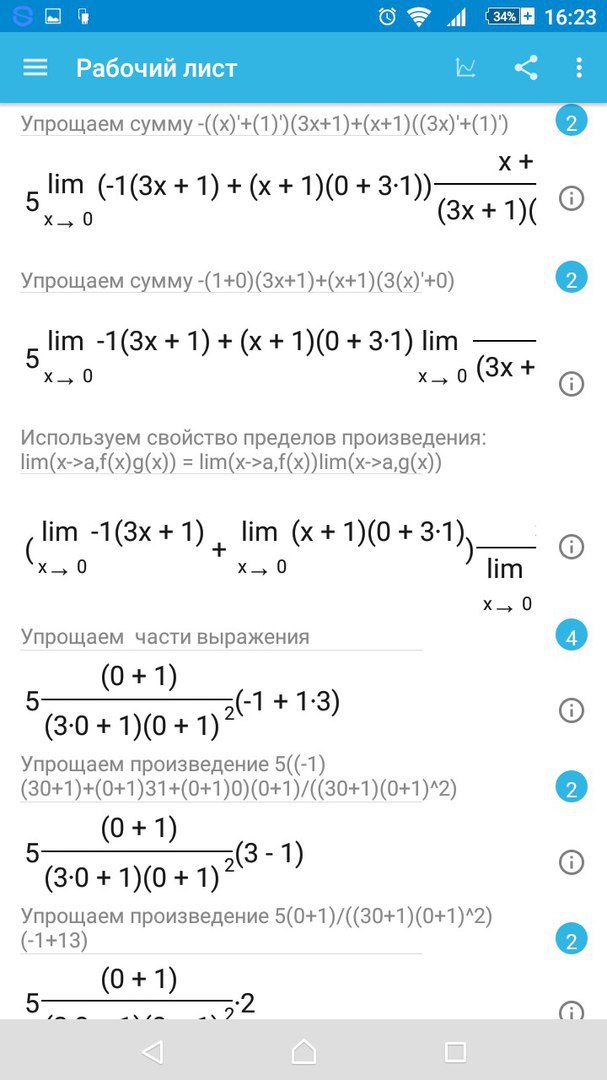Open the graph chart icon
This screenshot has width=607, height=1080.
(x=466, y=68)
